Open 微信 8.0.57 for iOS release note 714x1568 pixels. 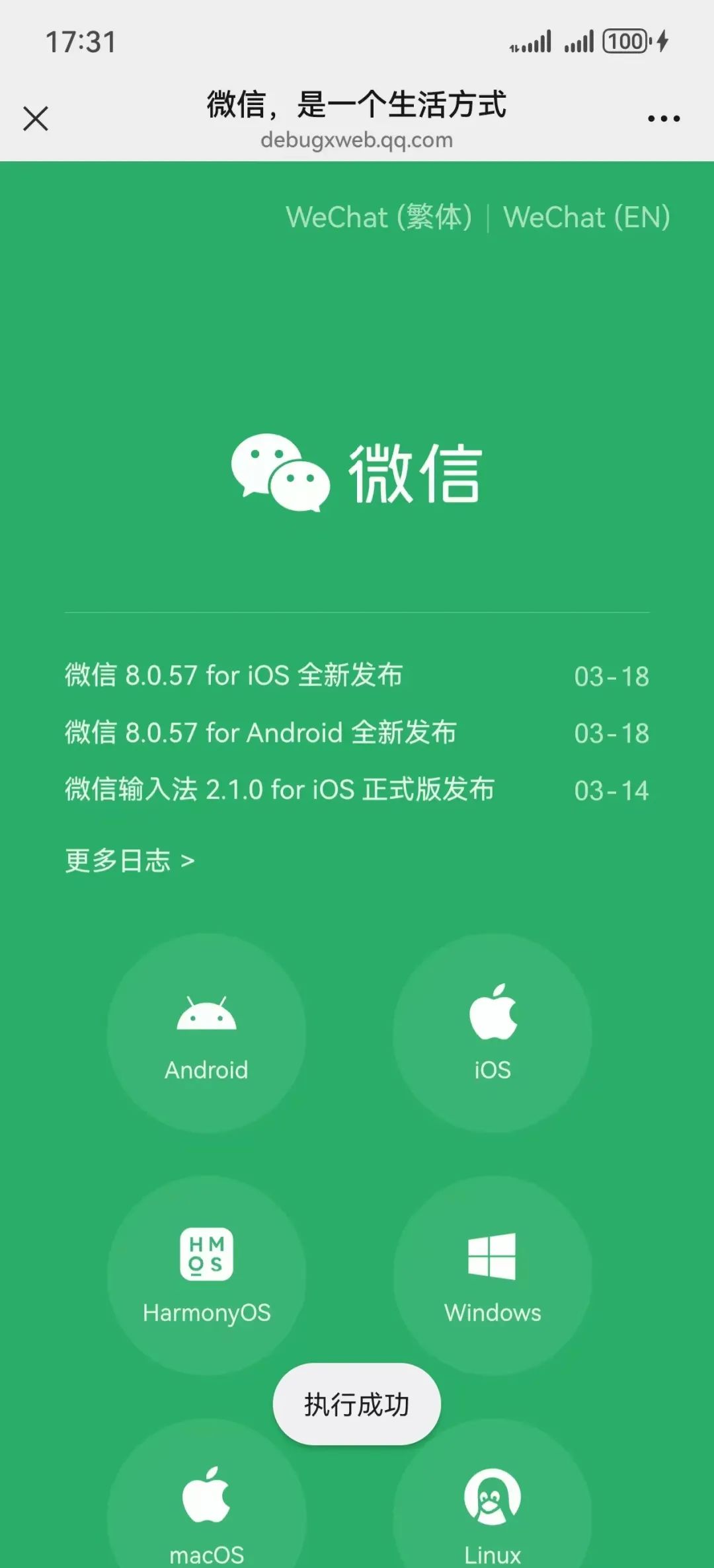233,675
